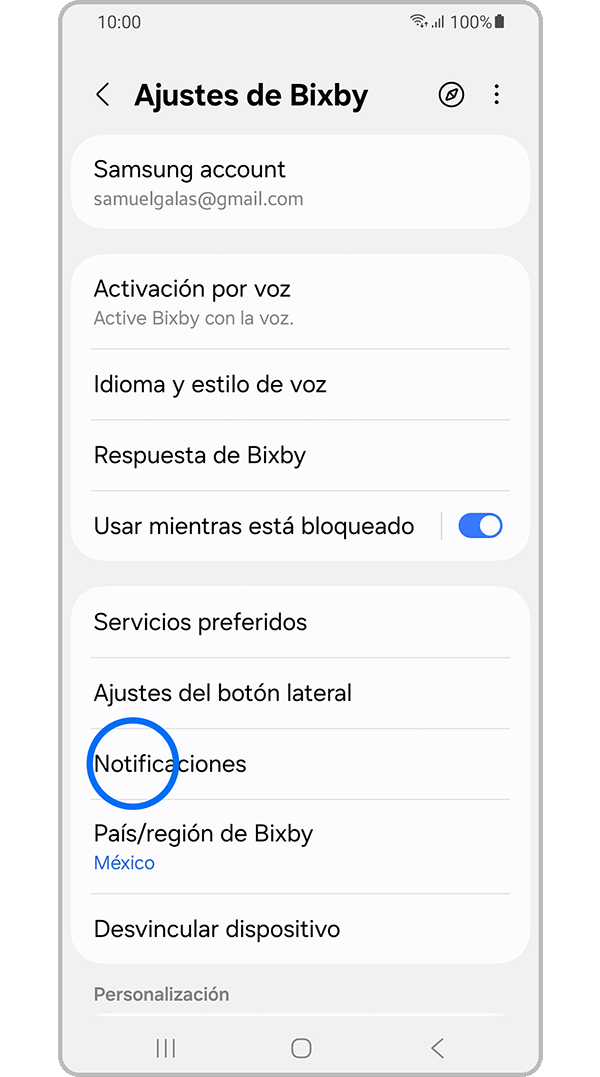Open Servicios preferidos

300,622
